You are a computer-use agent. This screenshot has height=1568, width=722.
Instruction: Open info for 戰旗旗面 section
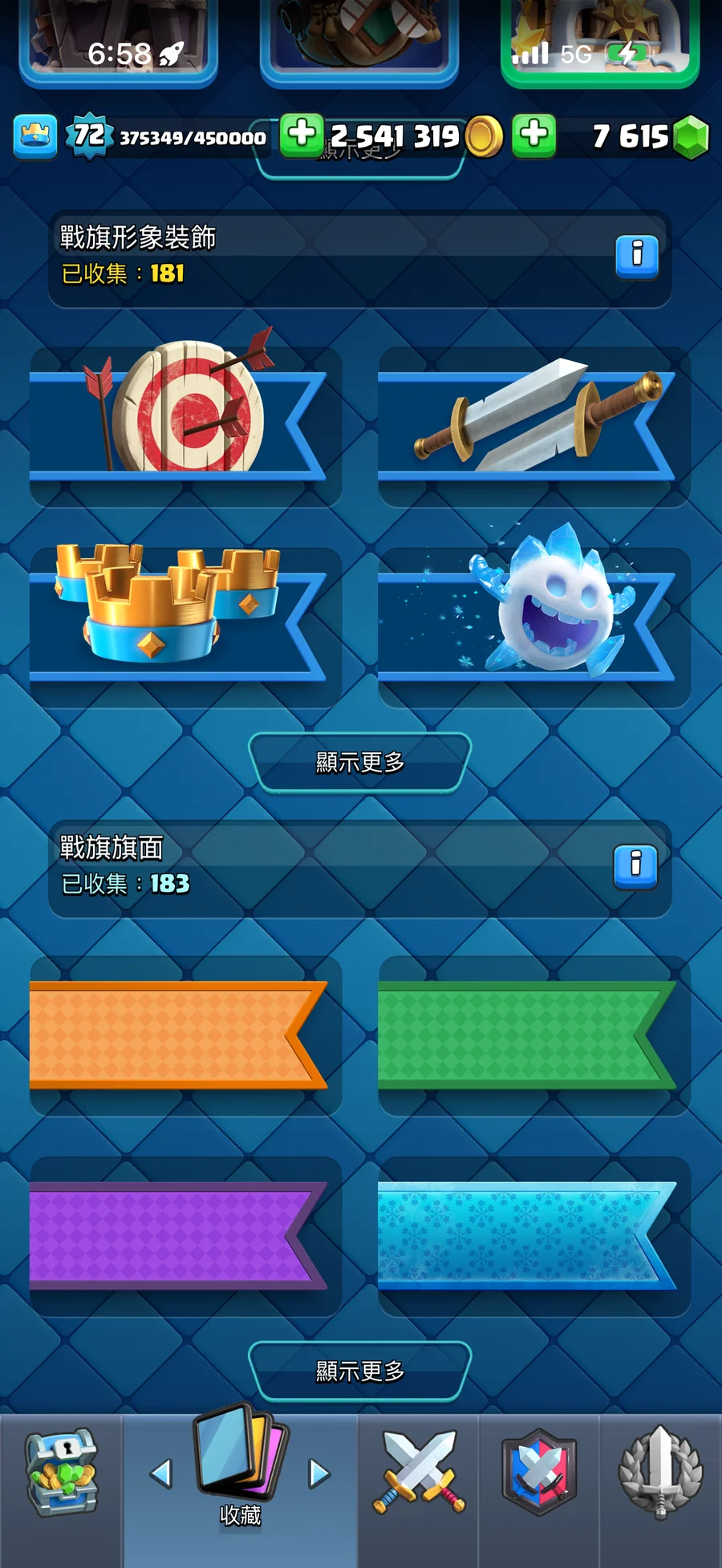click(635, 866)
